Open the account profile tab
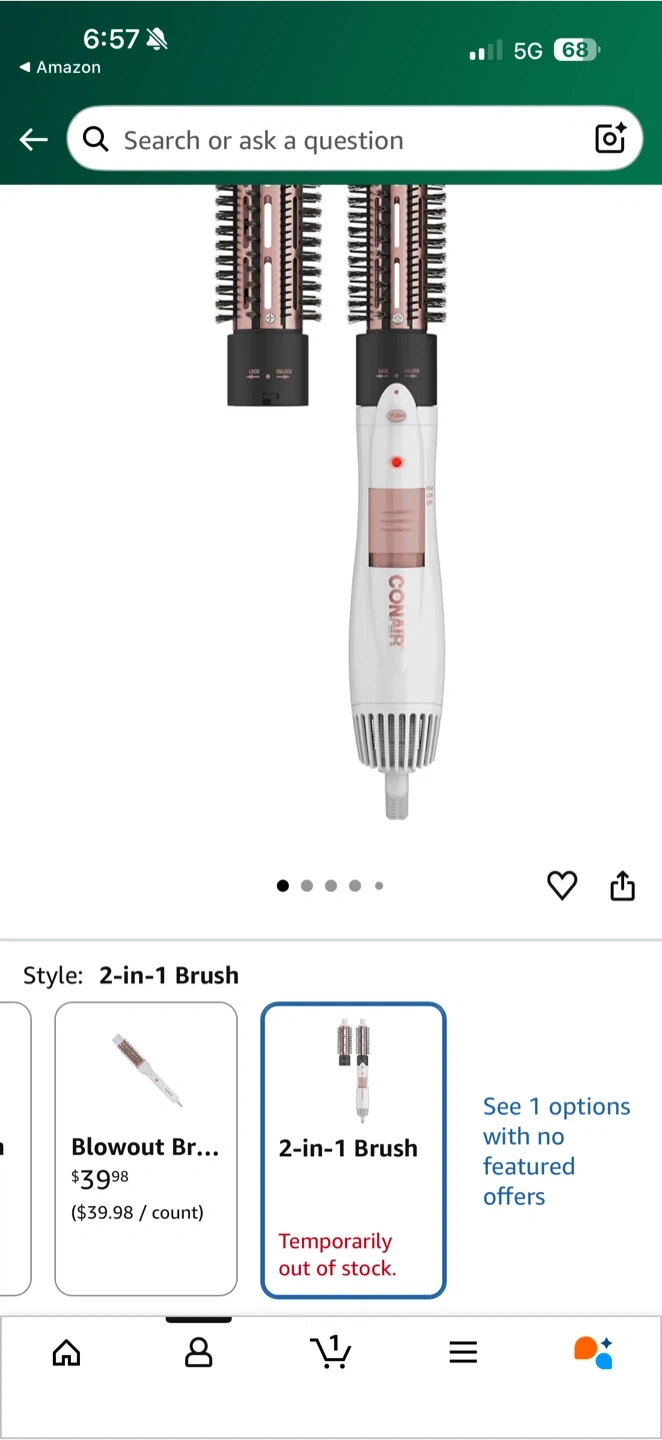This screenshot has width=662, height=1440. click(199, 1353)
